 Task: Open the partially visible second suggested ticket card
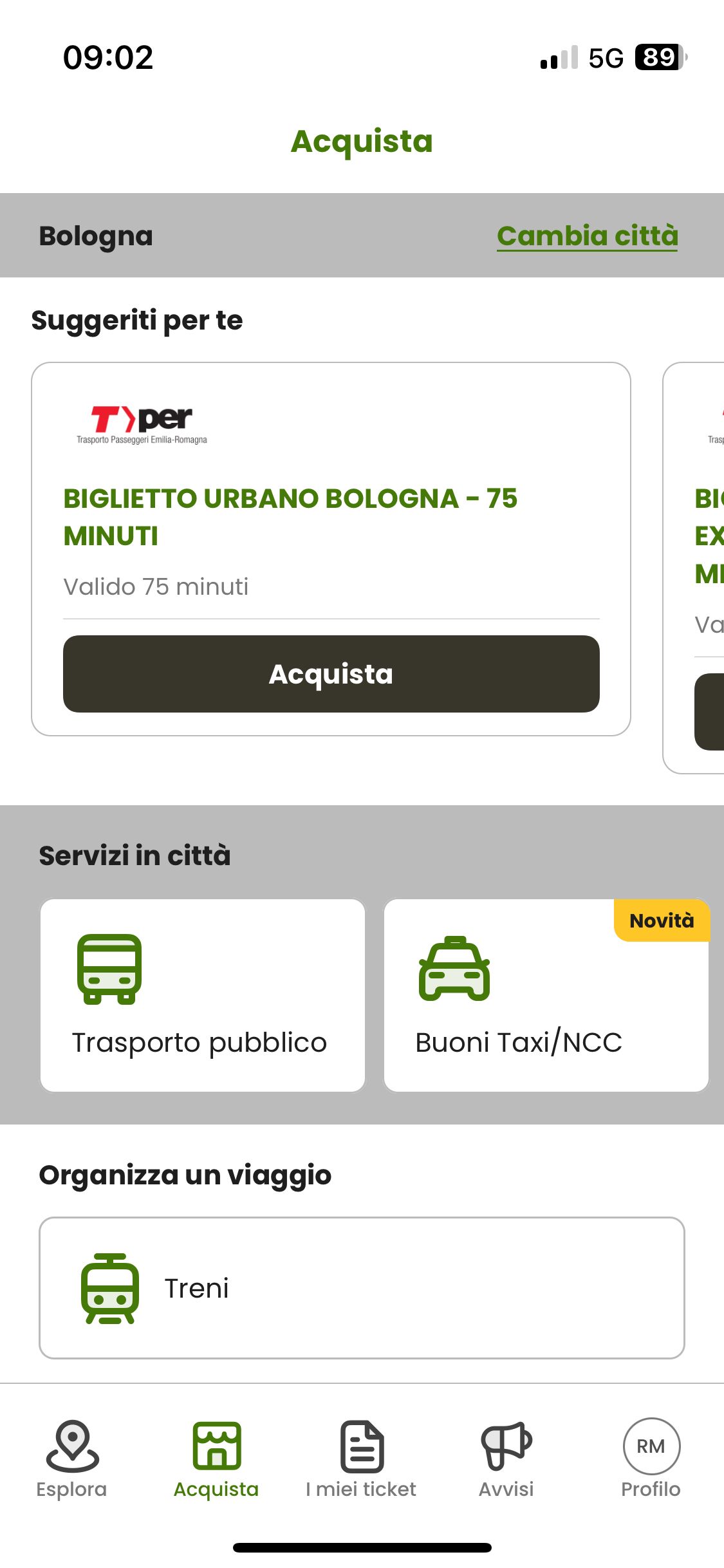pyautogui.click(x=694, y=568)
